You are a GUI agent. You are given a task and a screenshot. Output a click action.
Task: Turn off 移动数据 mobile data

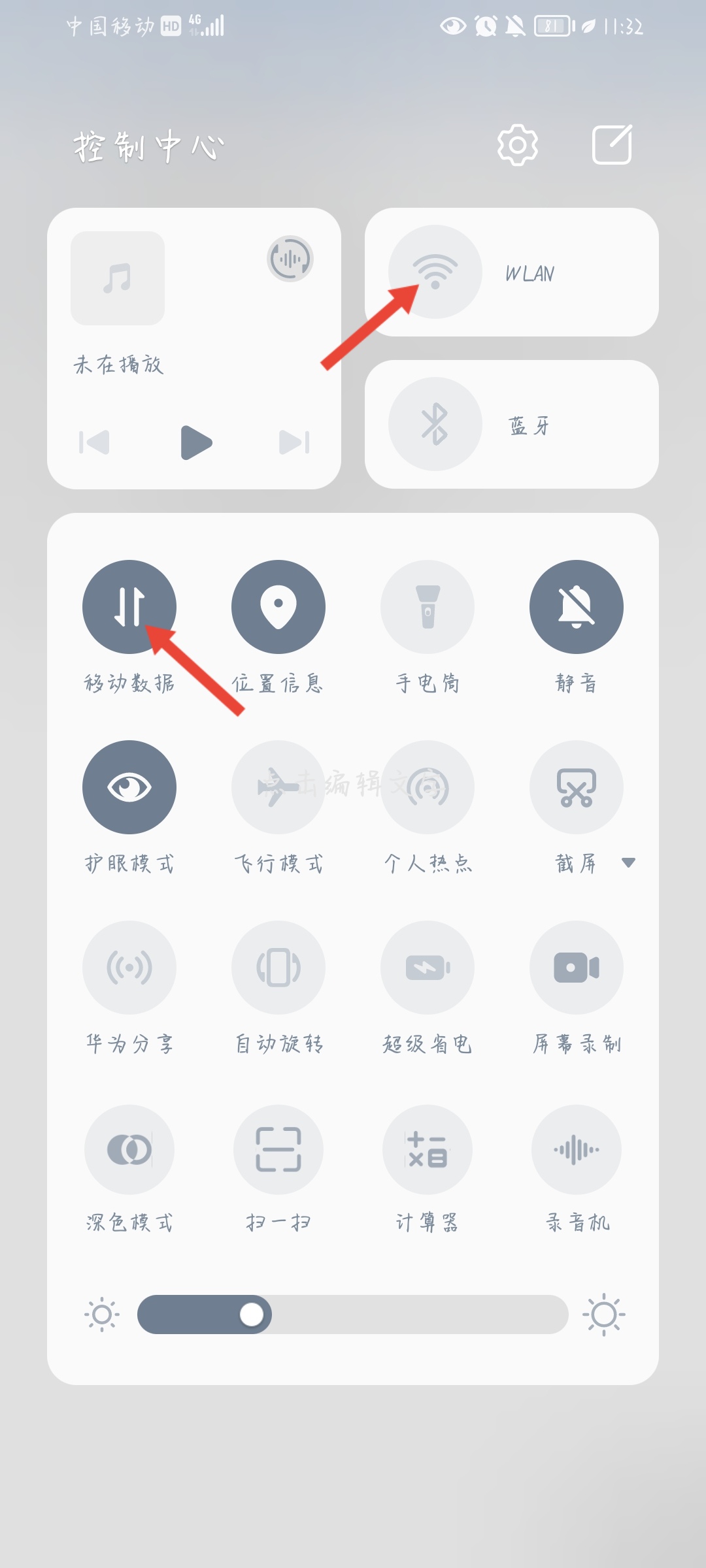[129, 607]
